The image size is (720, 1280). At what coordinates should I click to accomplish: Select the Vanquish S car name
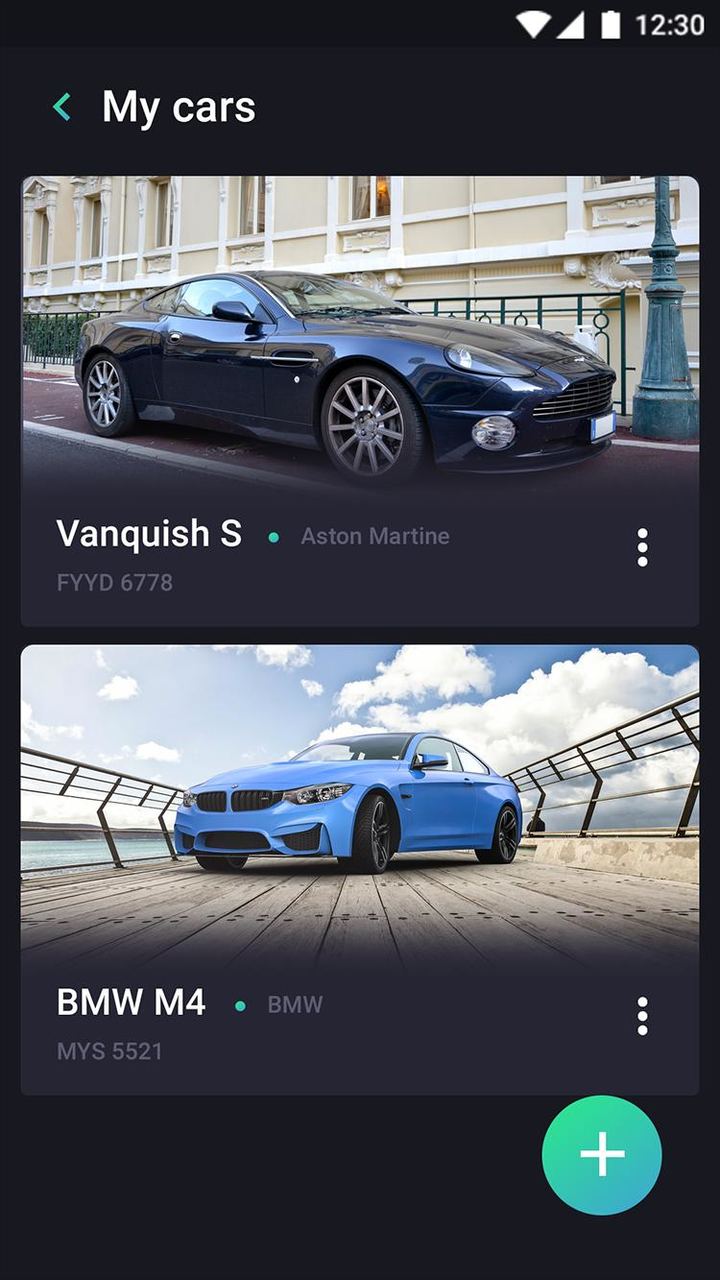click(150, 535)
